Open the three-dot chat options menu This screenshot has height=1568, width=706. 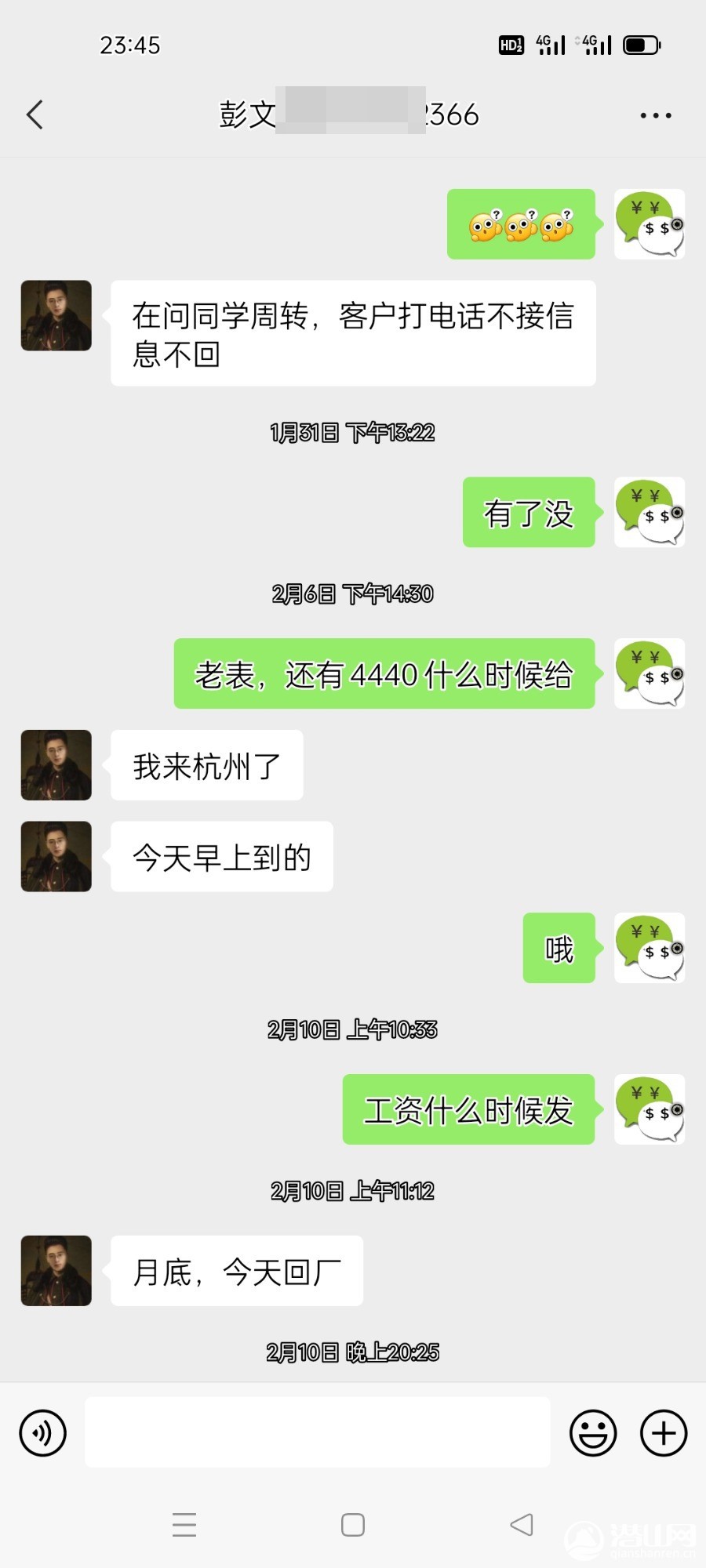tap(655, 115)
